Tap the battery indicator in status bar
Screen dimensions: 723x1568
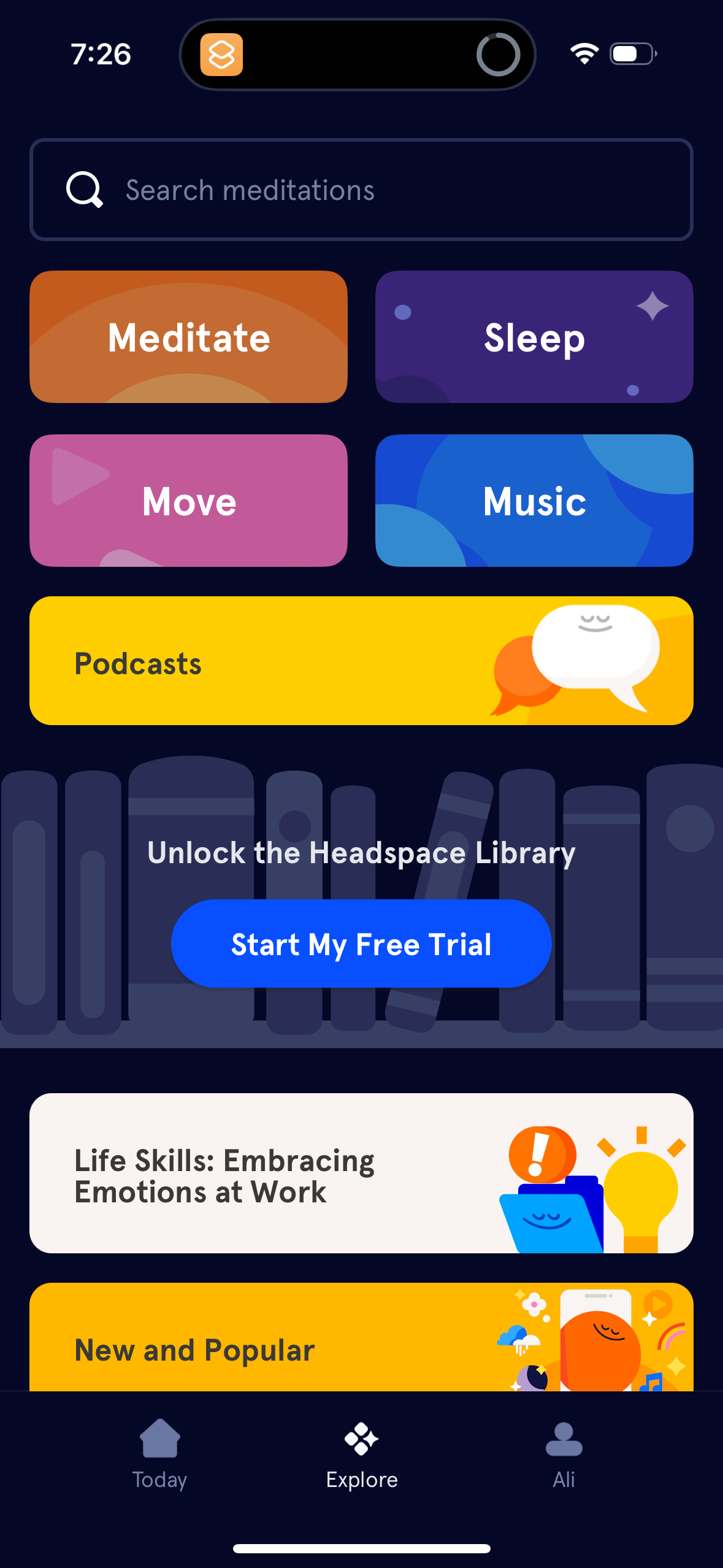pyautogui.click(x=630, y=55)
